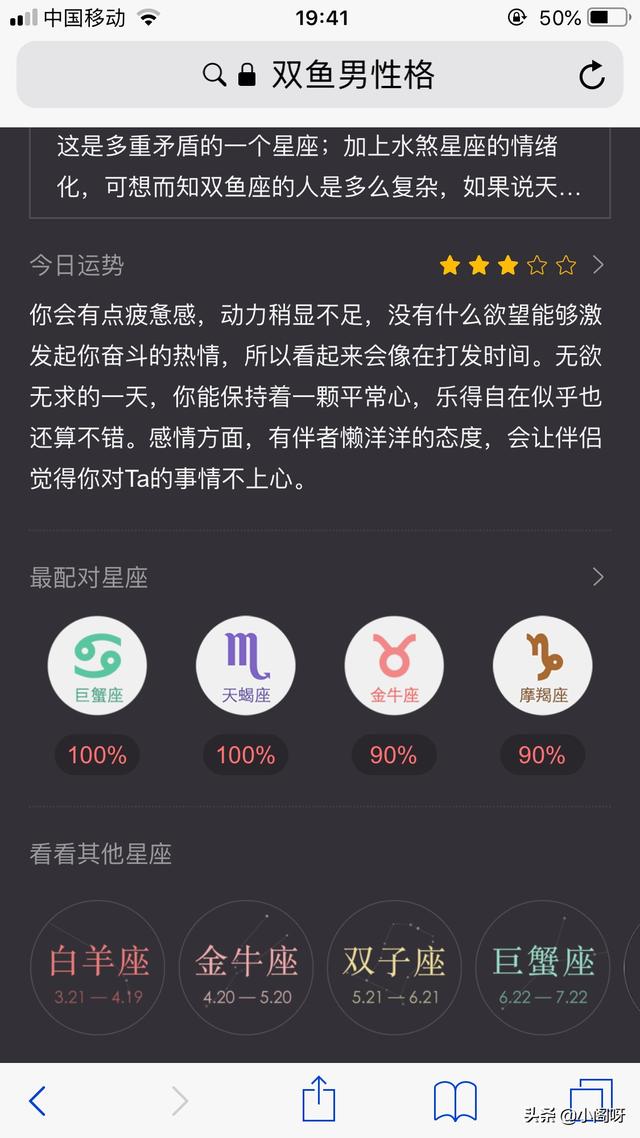This screenshot has width=640, height=1138.
Task: View 双子座 5.21–6.21 sign
Action: (x=394, y=967)
